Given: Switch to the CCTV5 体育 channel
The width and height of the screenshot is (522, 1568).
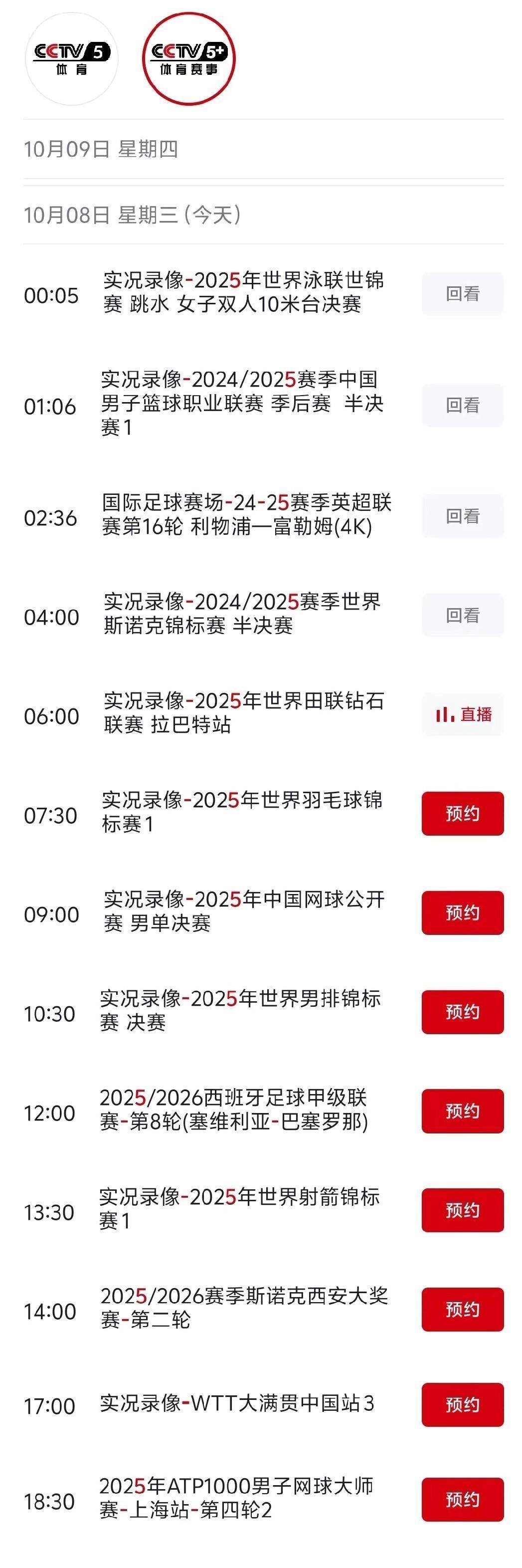Looking at the screenshot, I should (72, 59).
